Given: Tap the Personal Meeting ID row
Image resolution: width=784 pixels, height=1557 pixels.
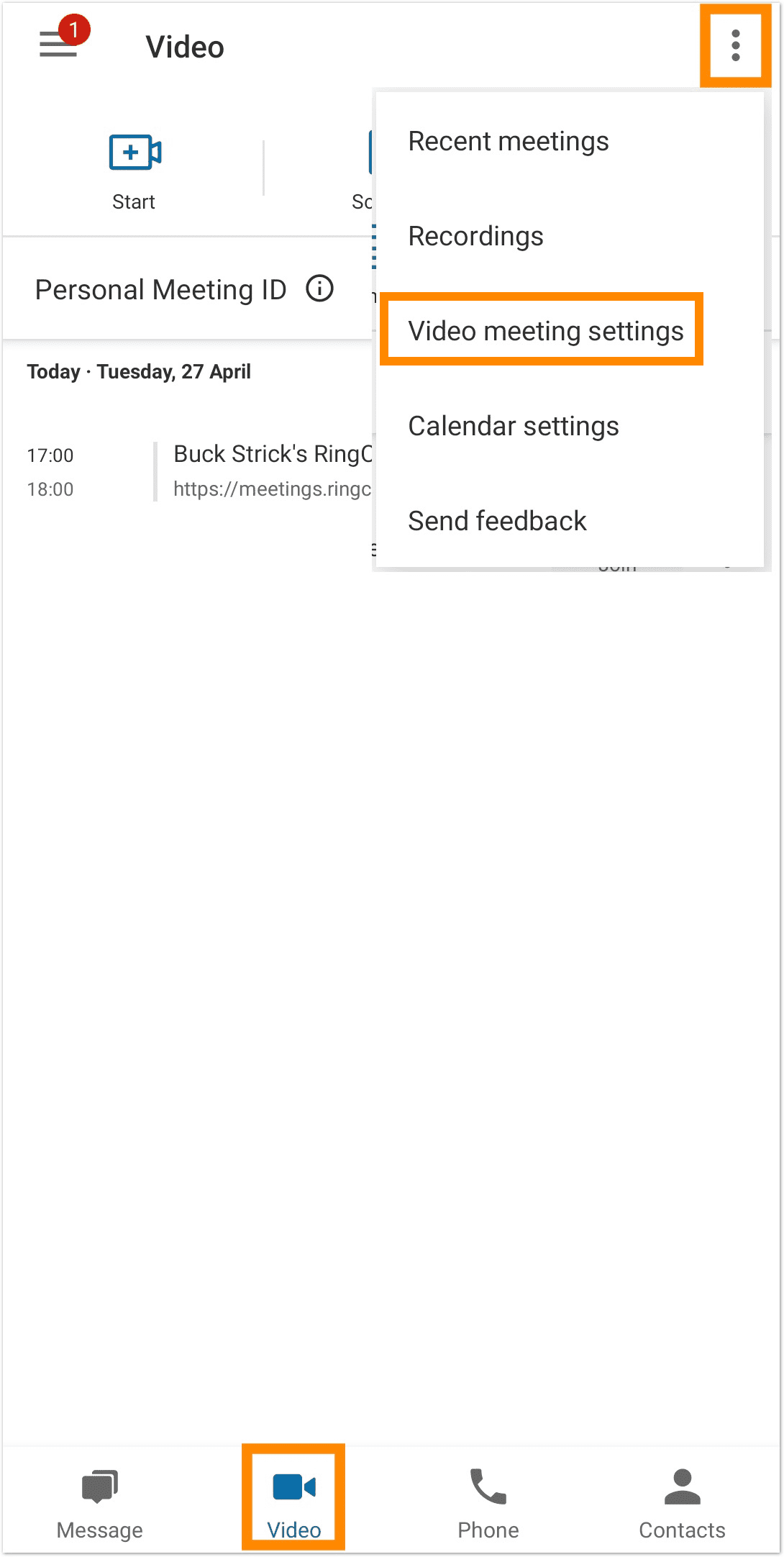Looking at the screenshot, I should (x=161, y=289).
